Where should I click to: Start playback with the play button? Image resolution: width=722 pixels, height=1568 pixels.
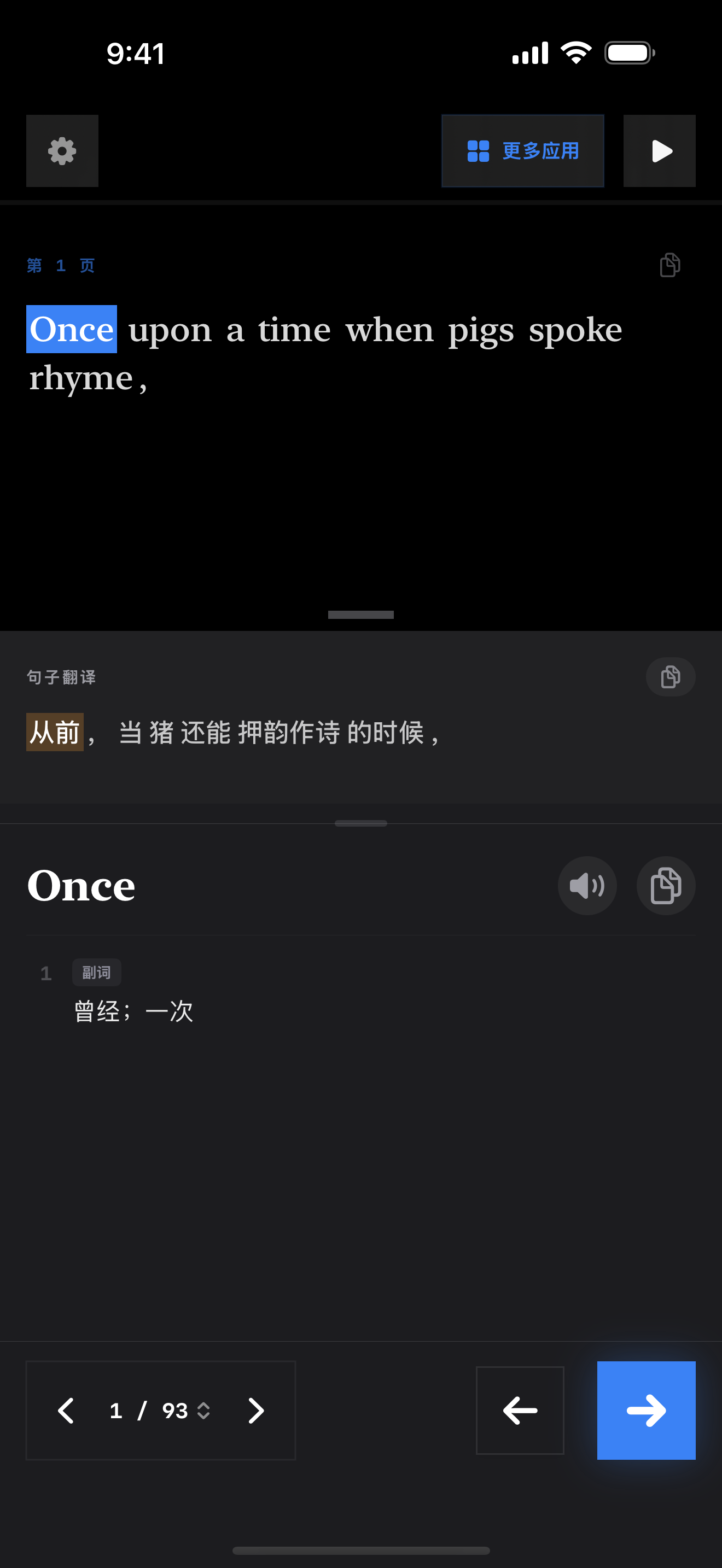tap(659, 151)
